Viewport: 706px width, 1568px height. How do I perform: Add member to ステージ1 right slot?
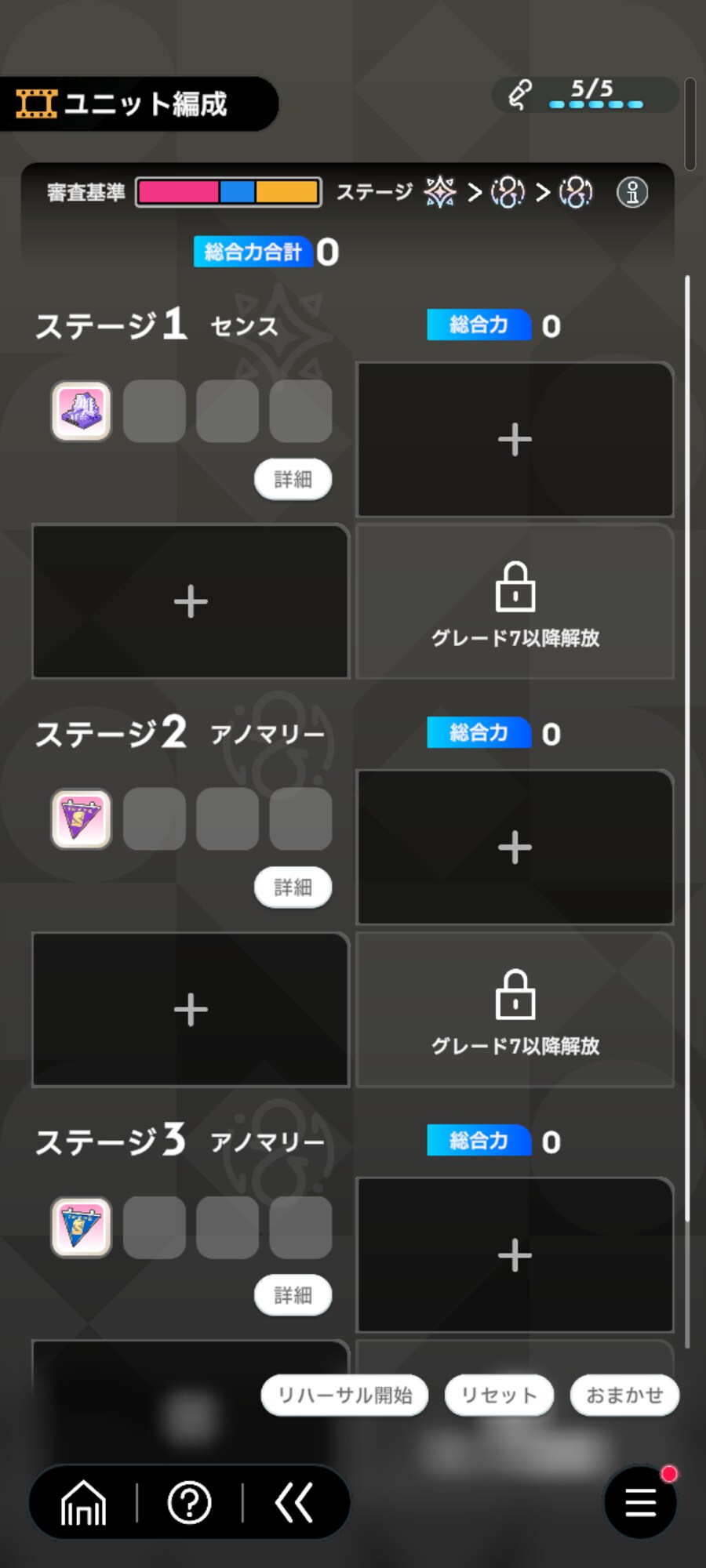click(x=515, y=439)
